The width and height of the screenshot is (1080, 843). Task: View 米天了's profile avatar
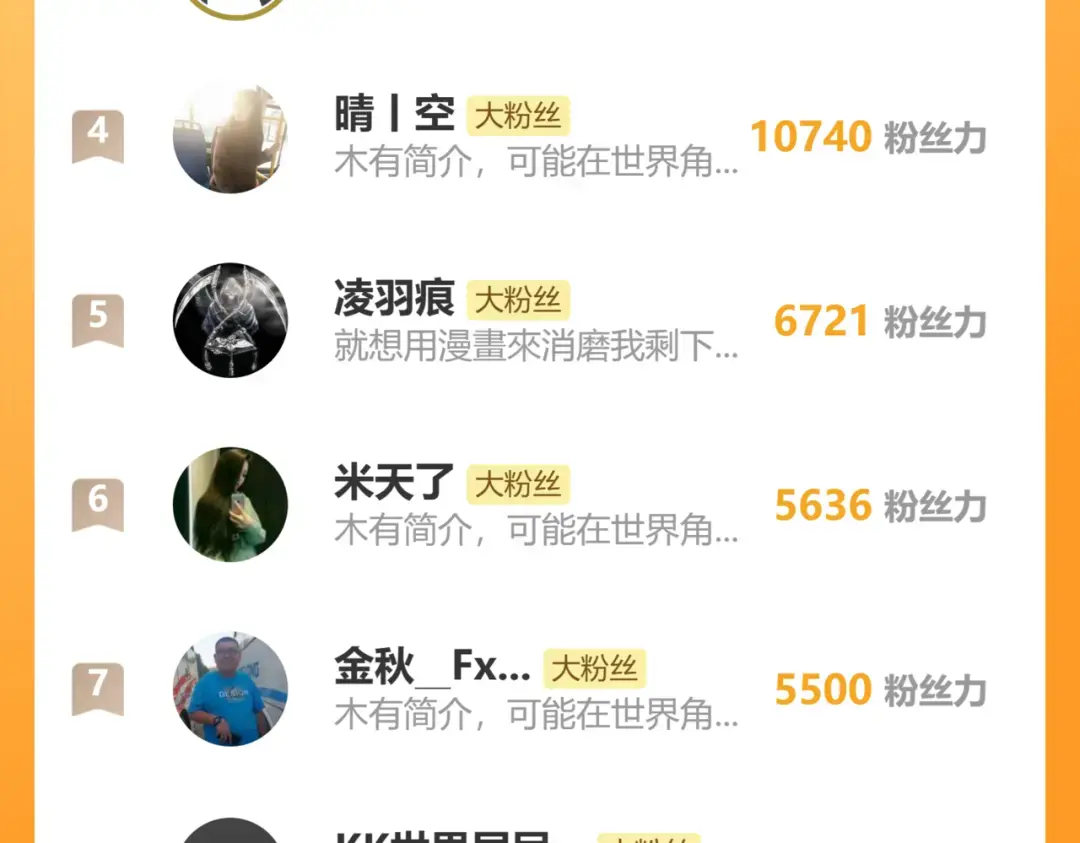tap(230, 504)
